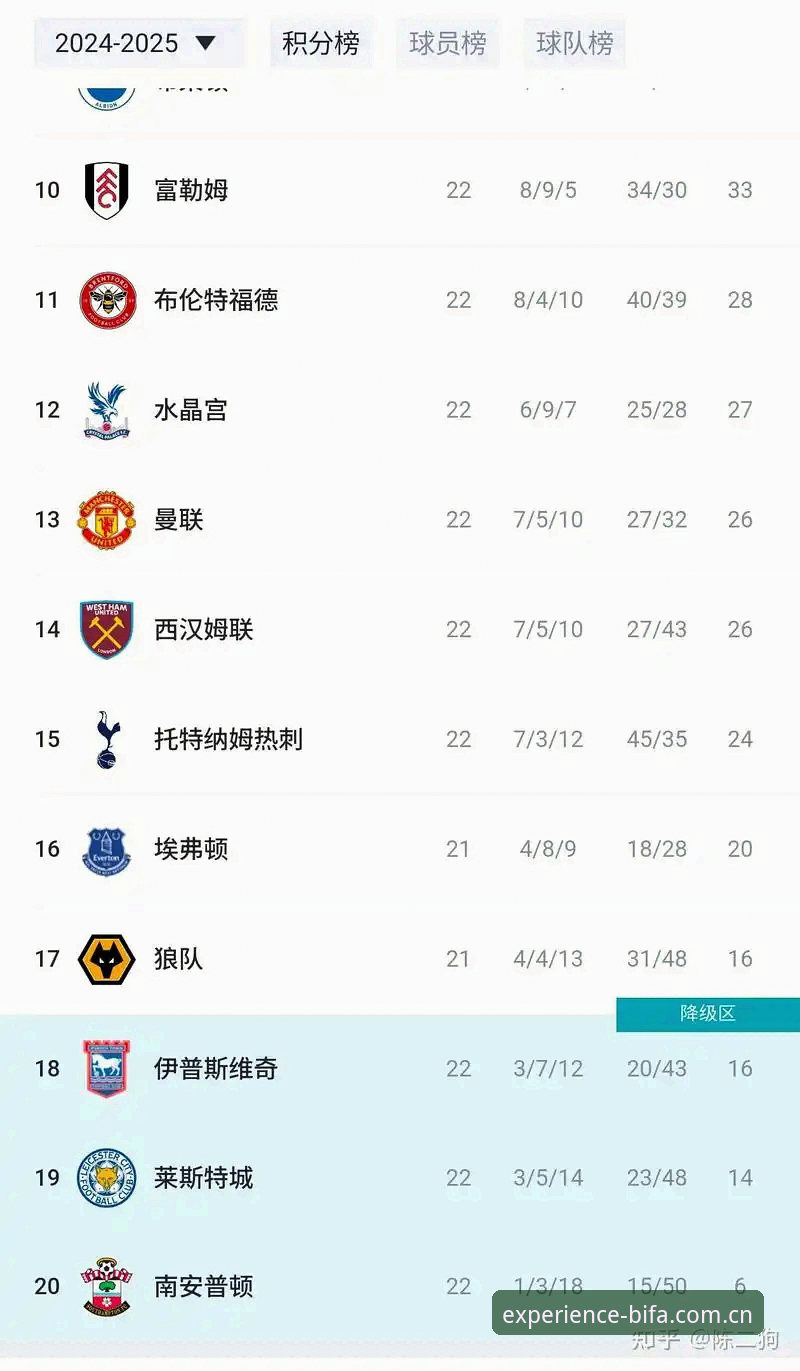This screenshot has width=800, height=1371.
Task: View 水晶宫 team details
Action: pyautogui.click(x=400, y=410)
